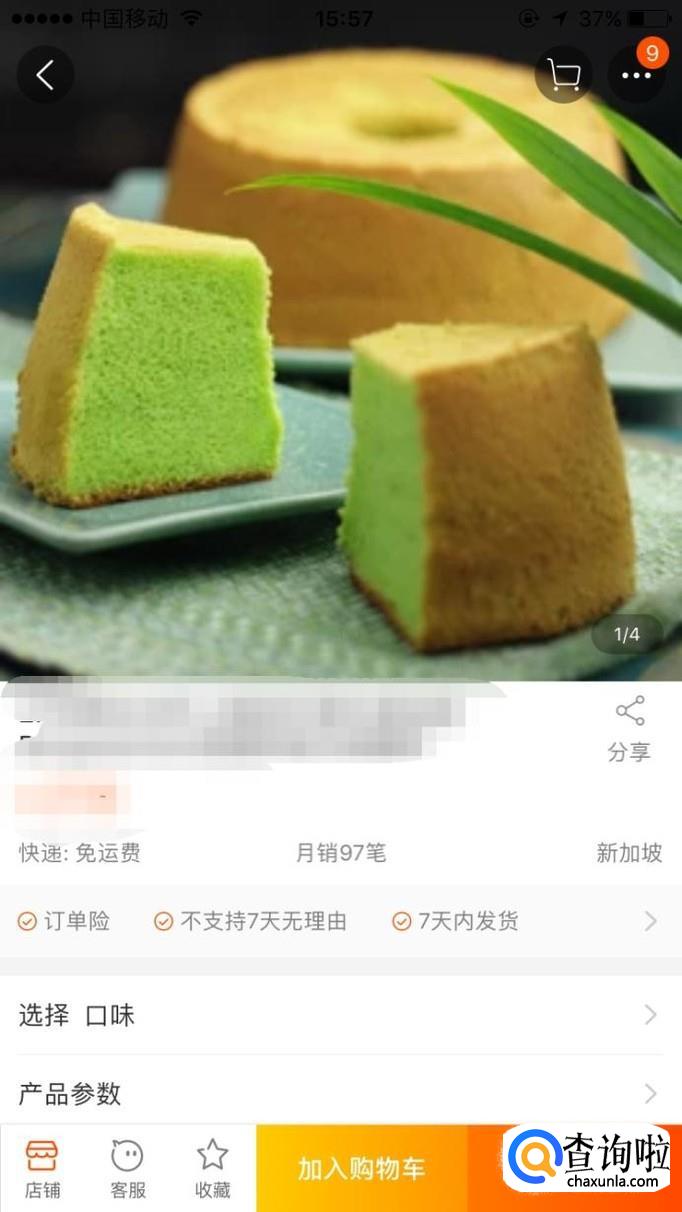The image size is (682, 1212).
Task: Add the item to 收藏 favorites
Action: coord(212,1168)
